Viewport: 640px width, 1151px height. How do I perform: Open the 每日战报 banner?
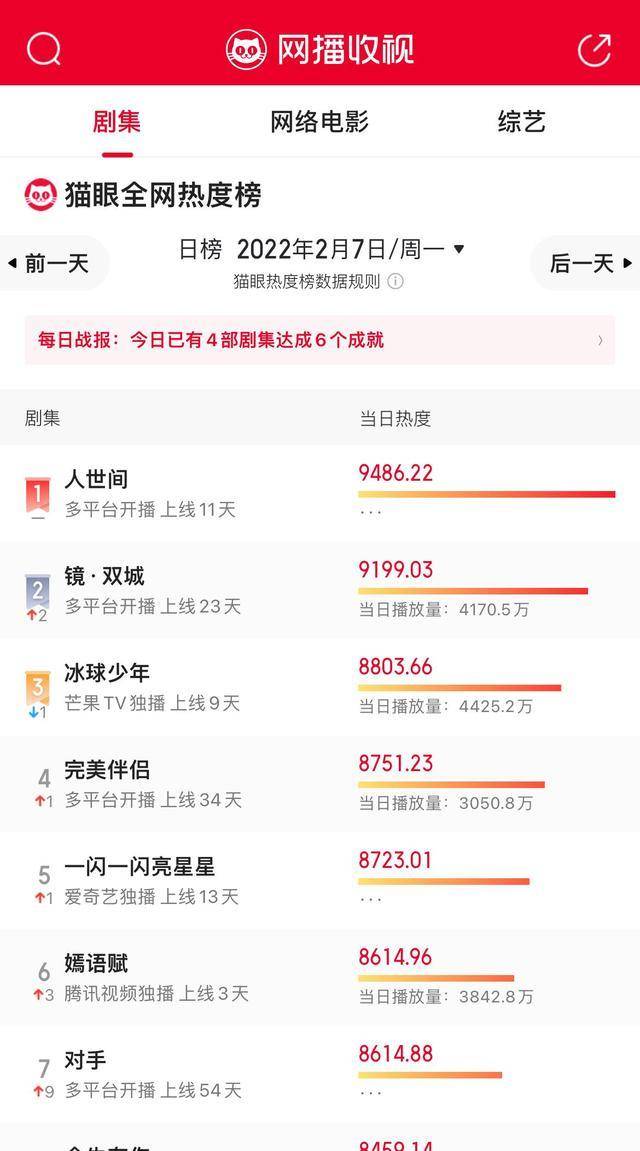pyautogui.click(x=320, y=340)
